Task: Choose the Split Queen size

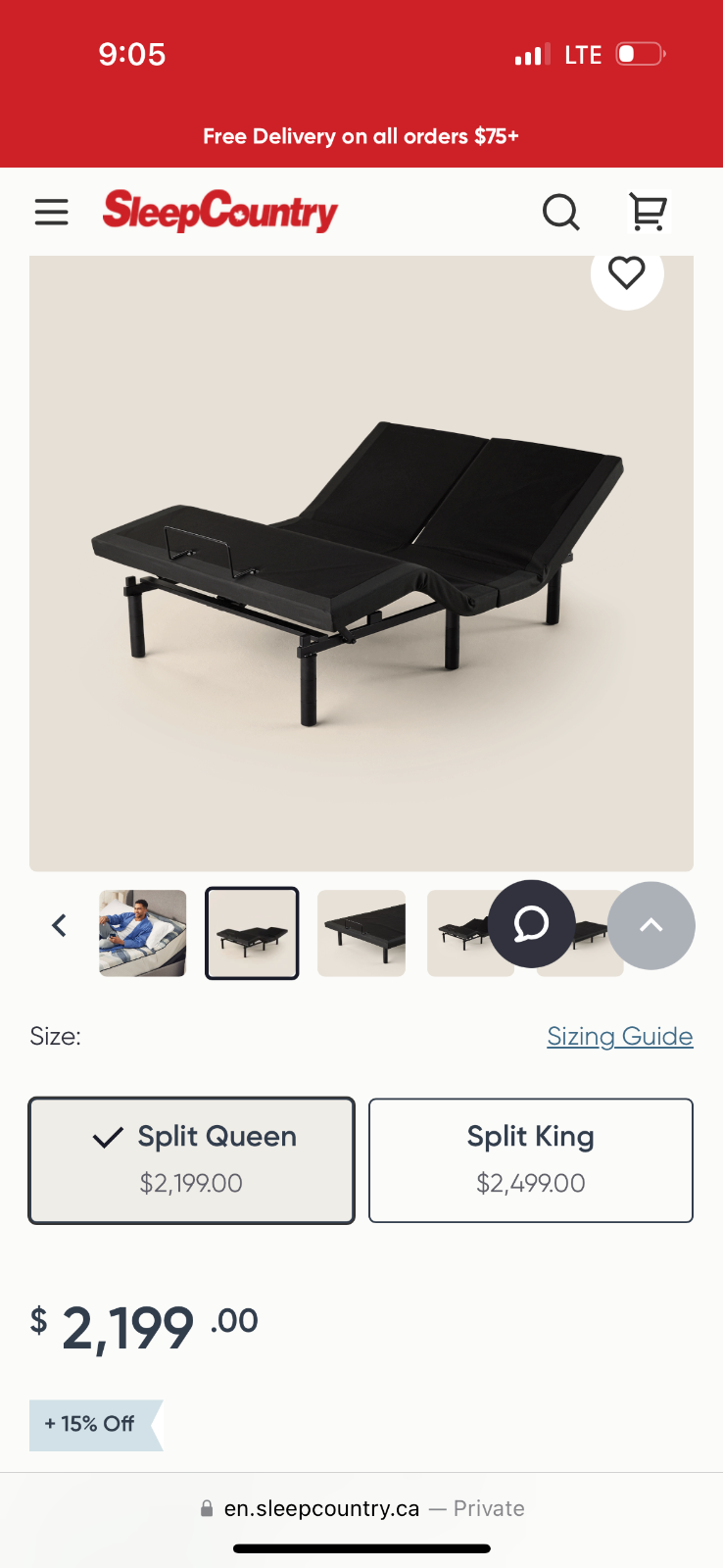Action: pos(192,1160)
